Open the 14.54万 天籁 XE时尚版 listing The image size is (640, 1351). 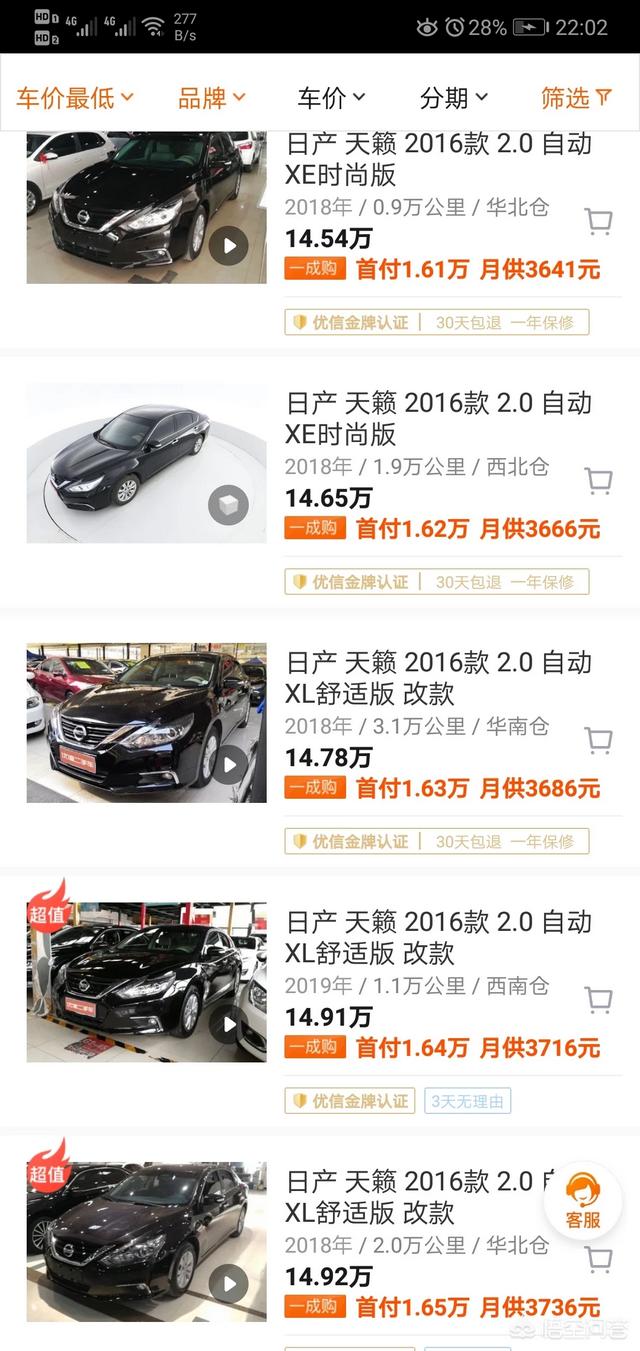438,160
